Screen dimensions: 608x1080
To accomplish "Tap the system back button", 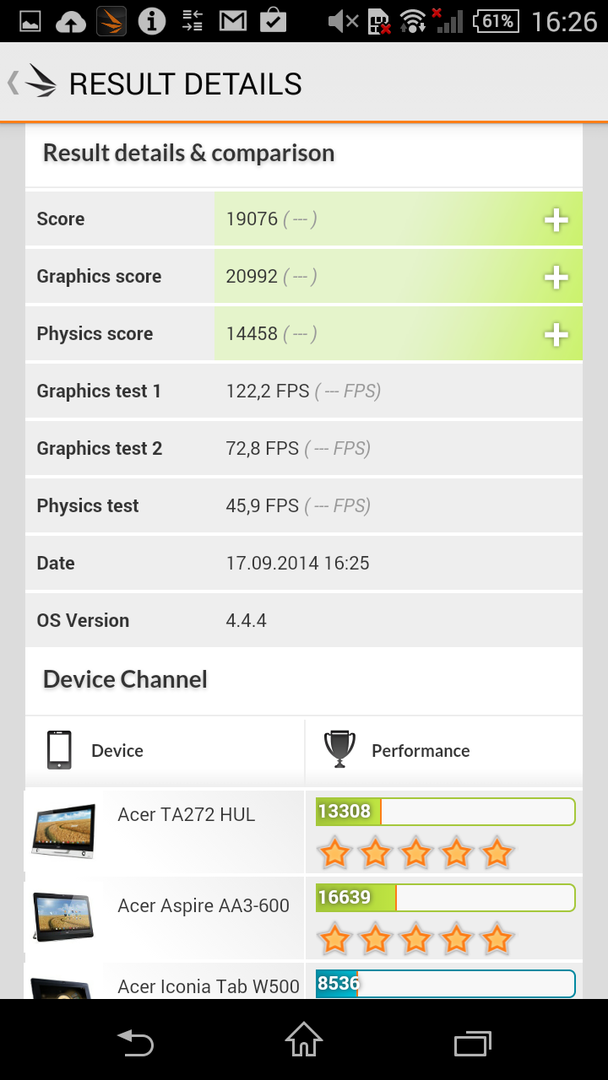I will (135, 1043).
